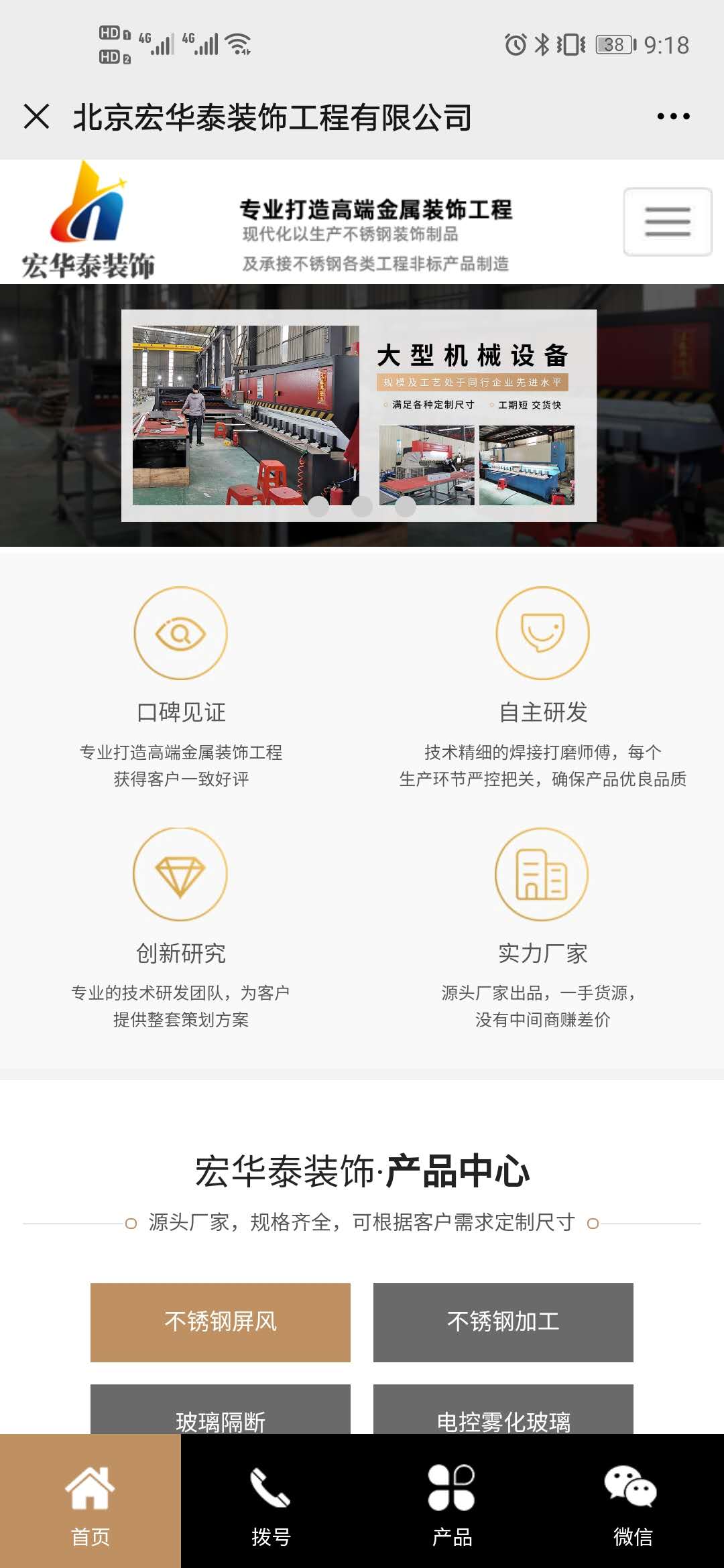
Task: Call the company via 拨号
Action: point(271,1501)
